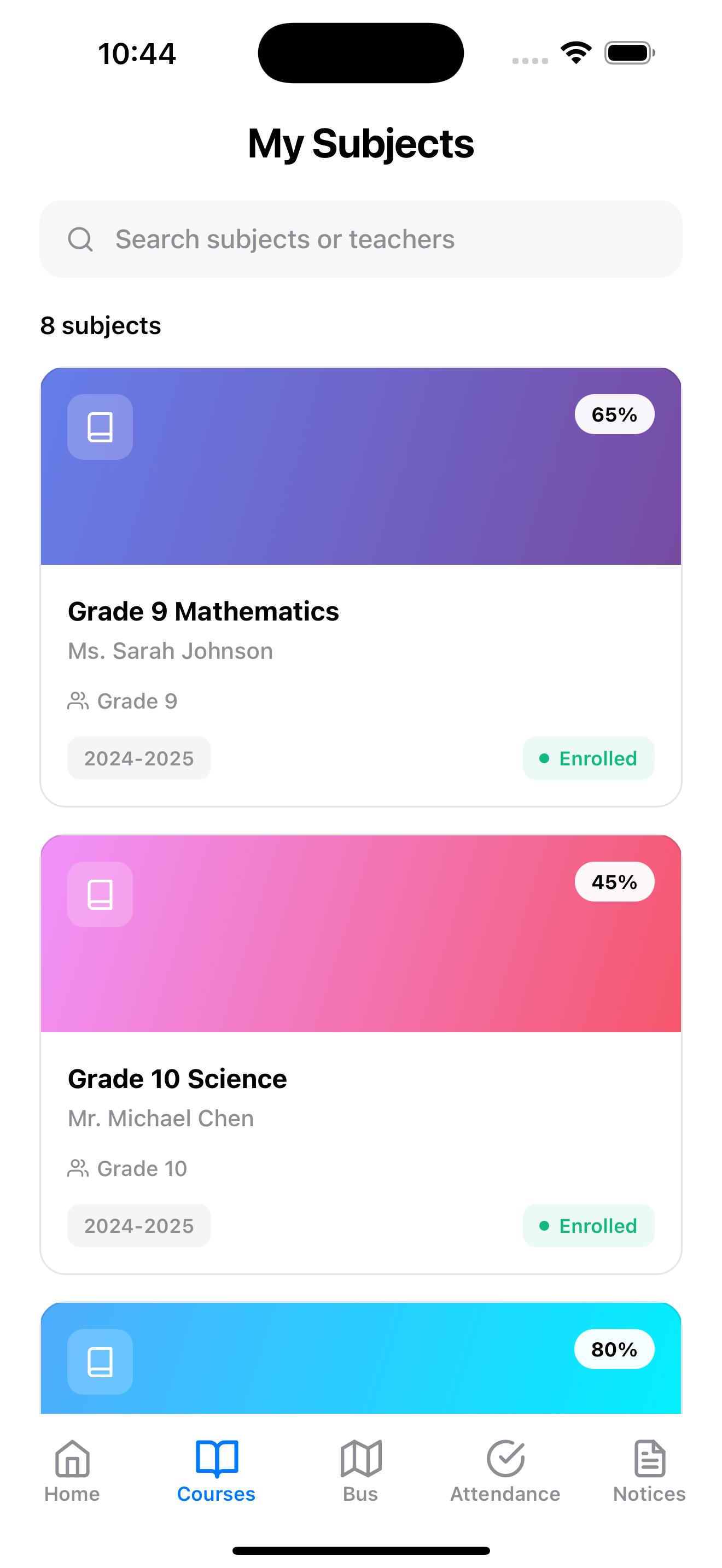Switch to the Home tab
722x1568 pixels.
[72, 1472]
